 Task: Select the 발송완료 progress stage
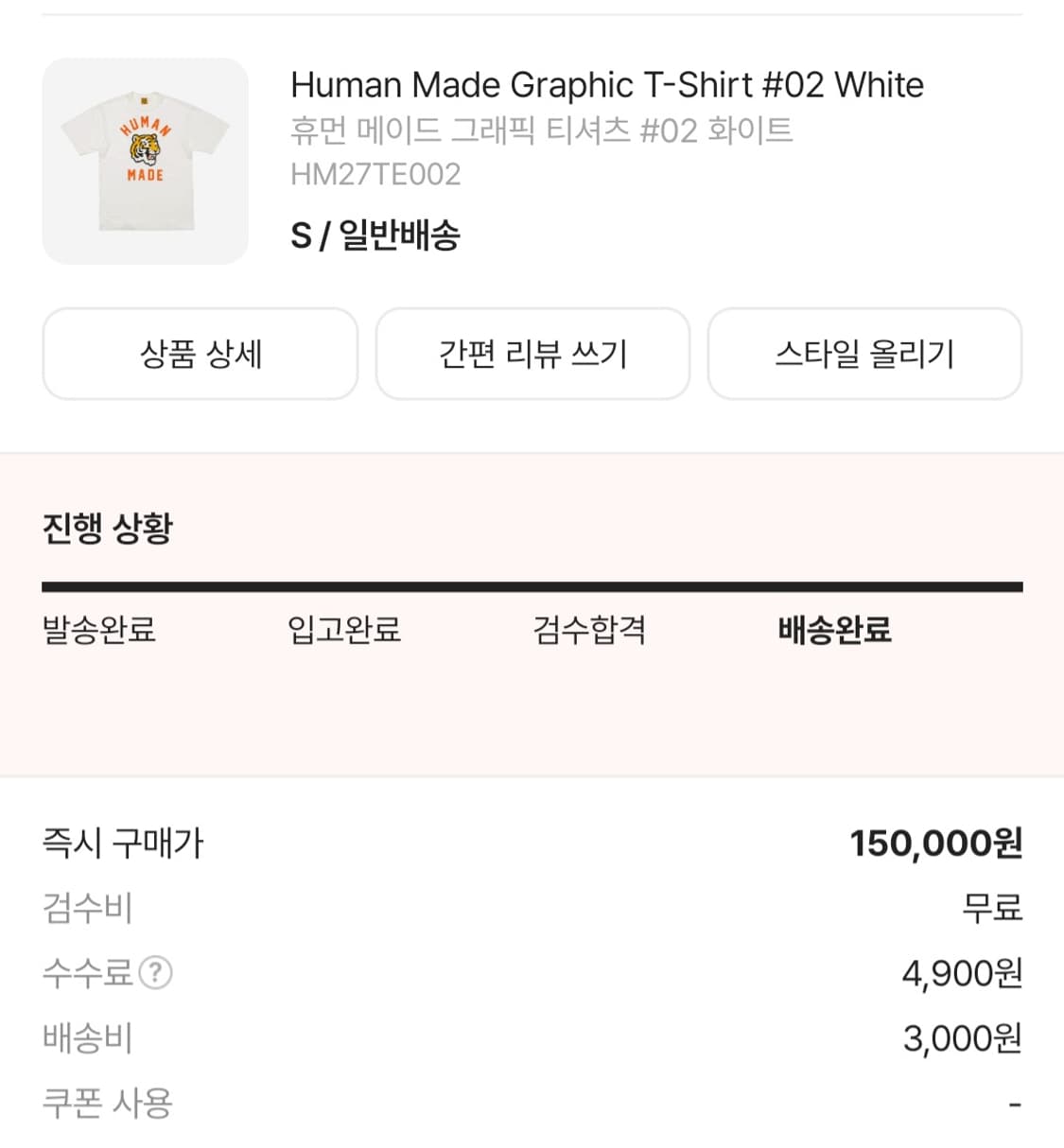98,630
